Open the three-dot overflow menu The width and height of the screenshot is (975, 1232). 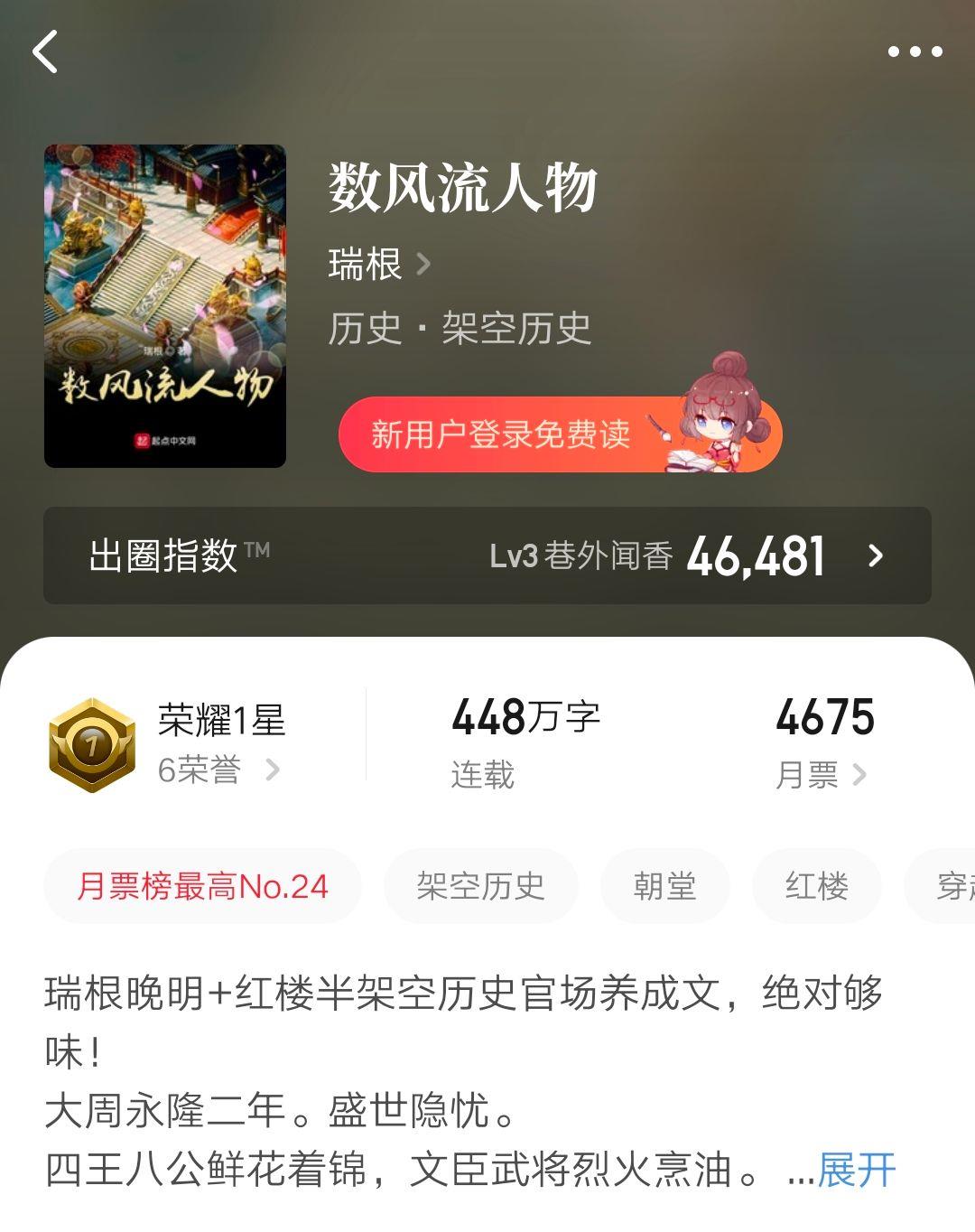(915, 51)
